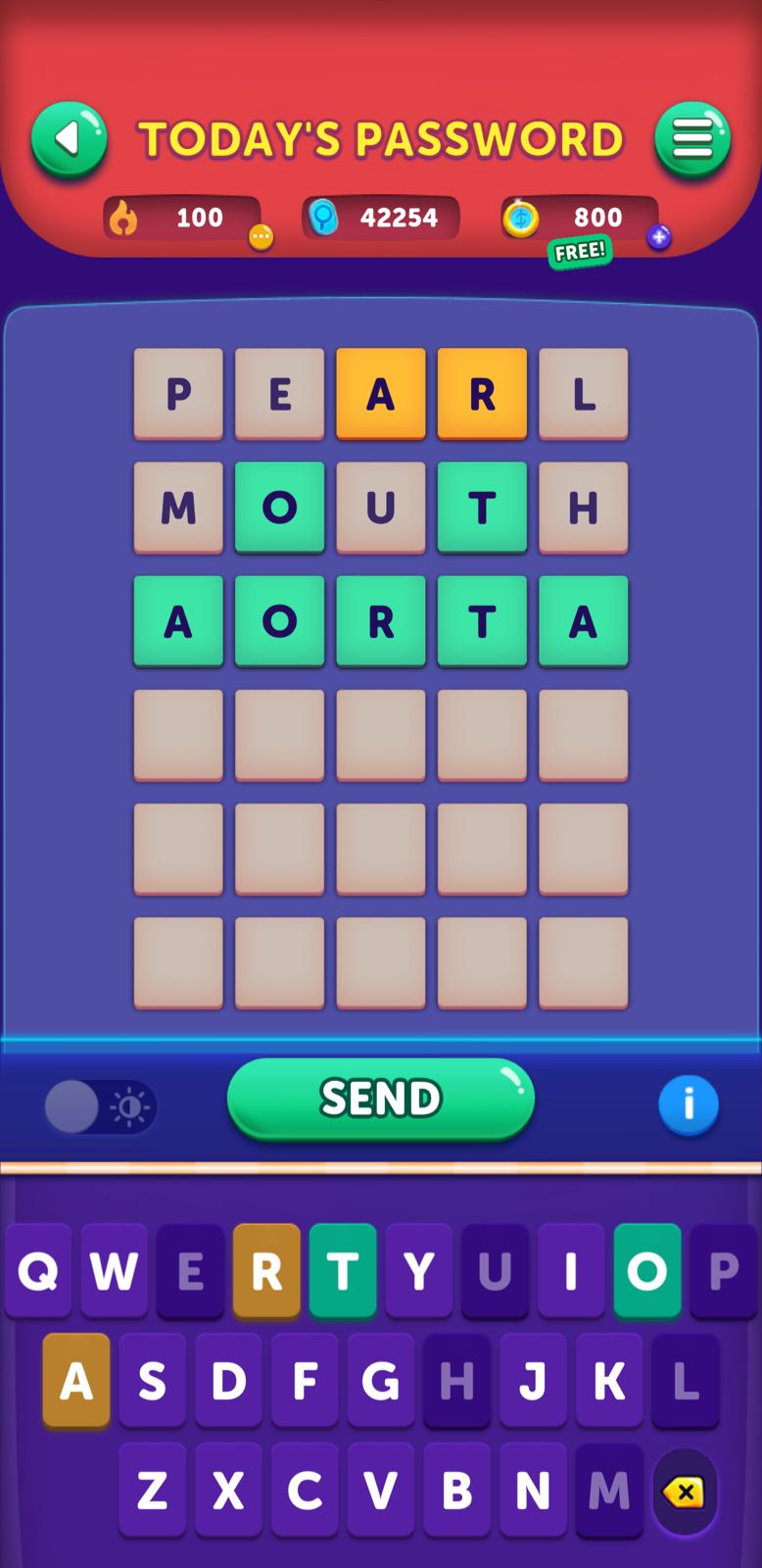Go back using the green arrow button
Viewport: 762px width, 1568px height.
pyautogui.click(x=69, y=139)
